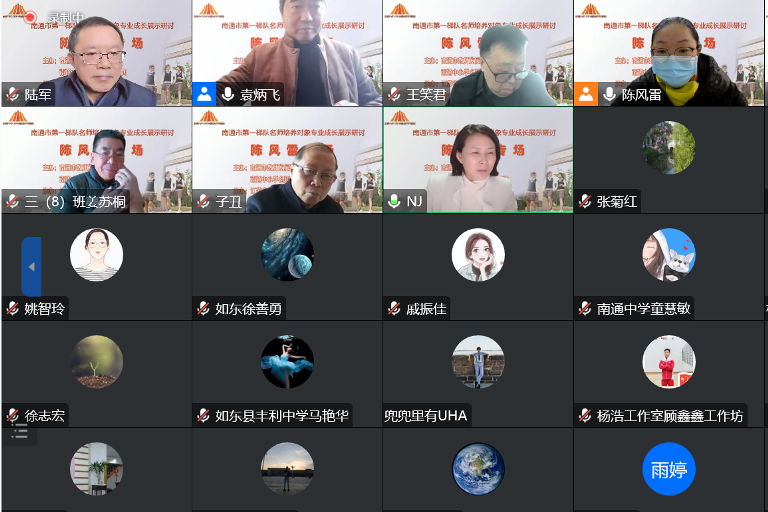Open 戚振仕's participant tile
Image resolution: width=768 pixels, height=512 pixels.
click(478, 266)
